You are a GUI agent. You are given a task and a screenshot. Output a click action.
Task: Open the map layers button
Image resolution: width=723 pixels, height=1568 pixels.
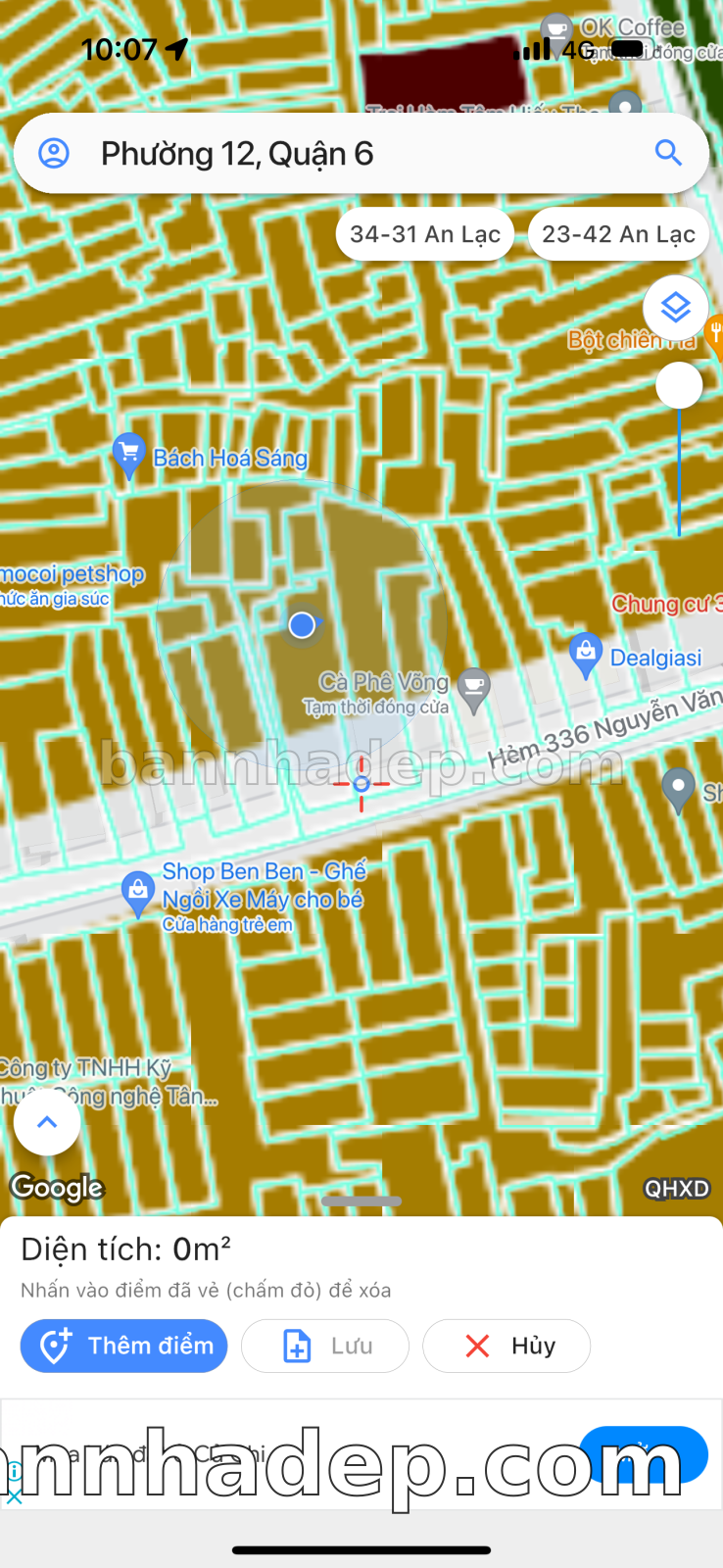coord(676,309)
